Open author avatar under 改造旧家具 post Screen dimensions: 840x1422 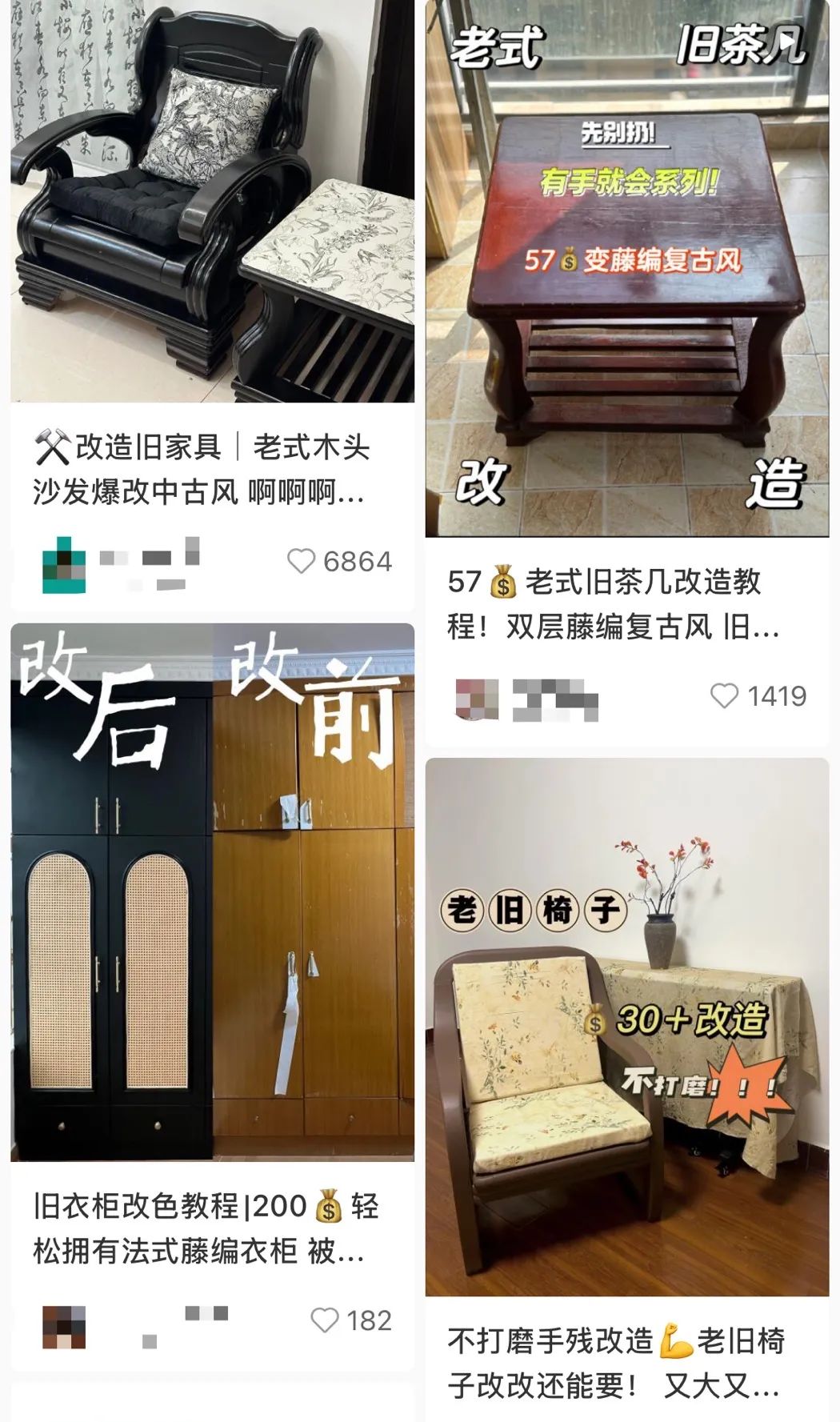[x=64, y=565]
